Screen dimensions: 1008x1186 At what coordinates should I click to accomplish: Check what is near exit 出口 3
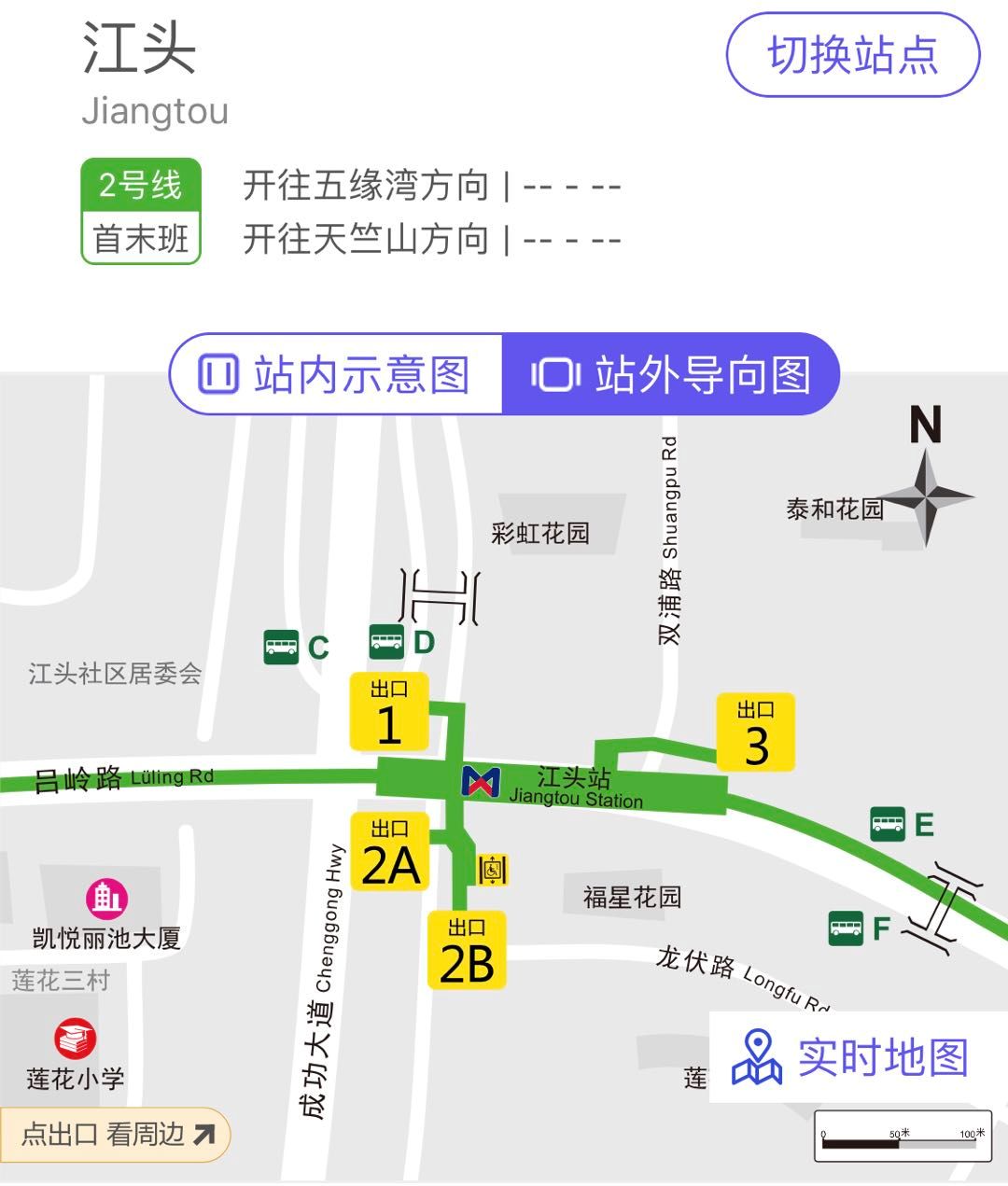[x=755, y=733]
